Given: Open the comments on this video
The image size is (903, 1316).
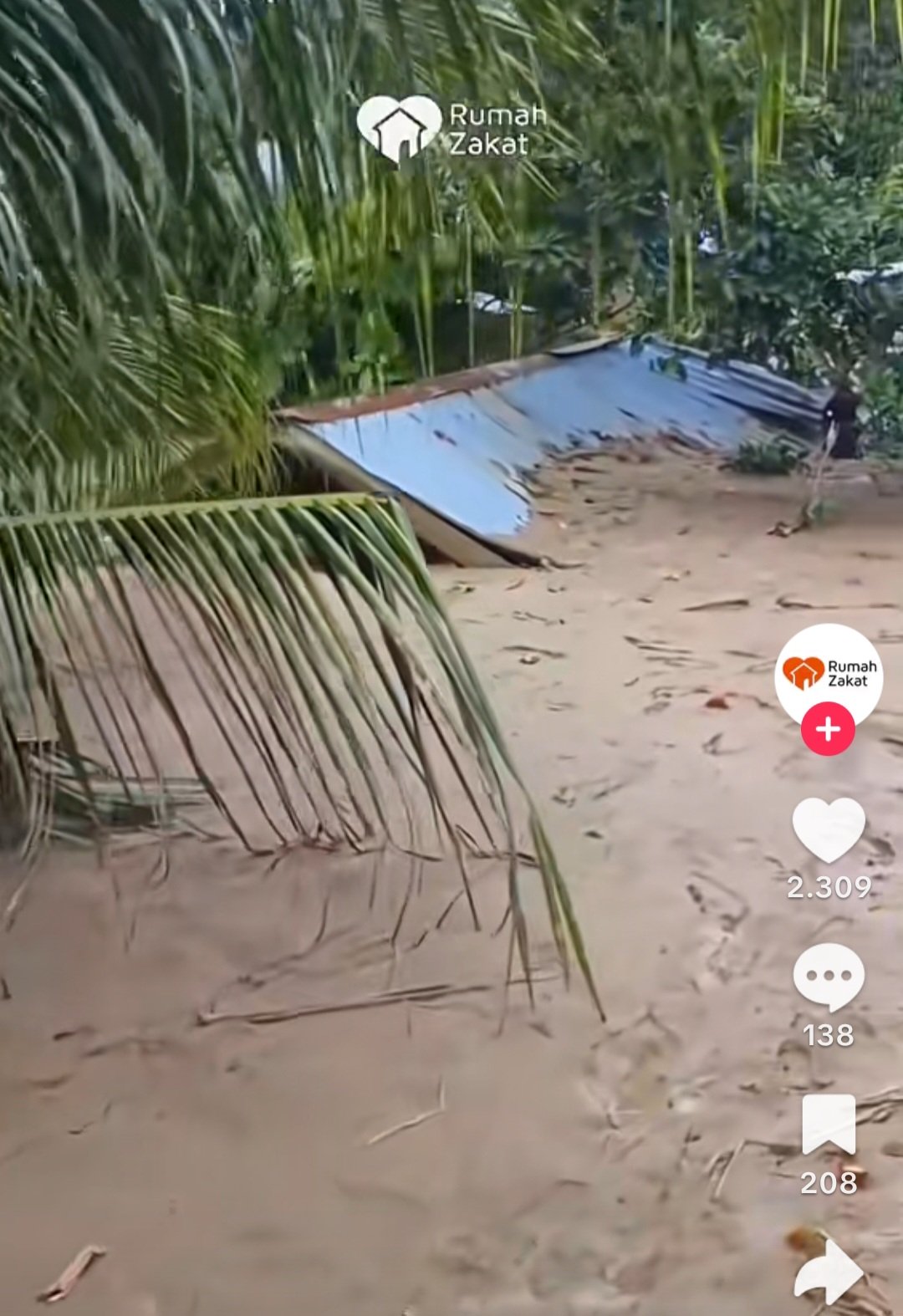Looking at the screenshot, I should point(828,977).
